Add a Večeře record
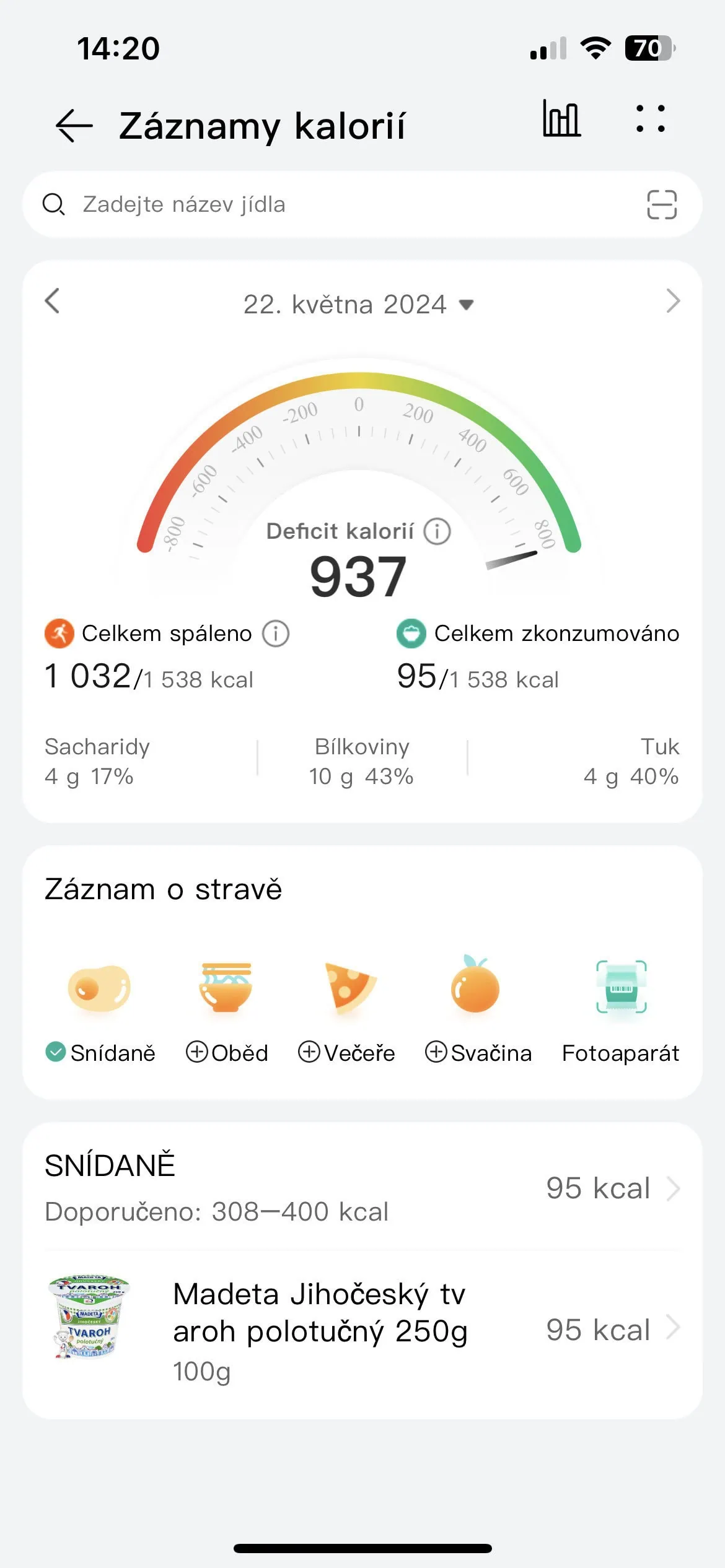 click(347, 1009)
